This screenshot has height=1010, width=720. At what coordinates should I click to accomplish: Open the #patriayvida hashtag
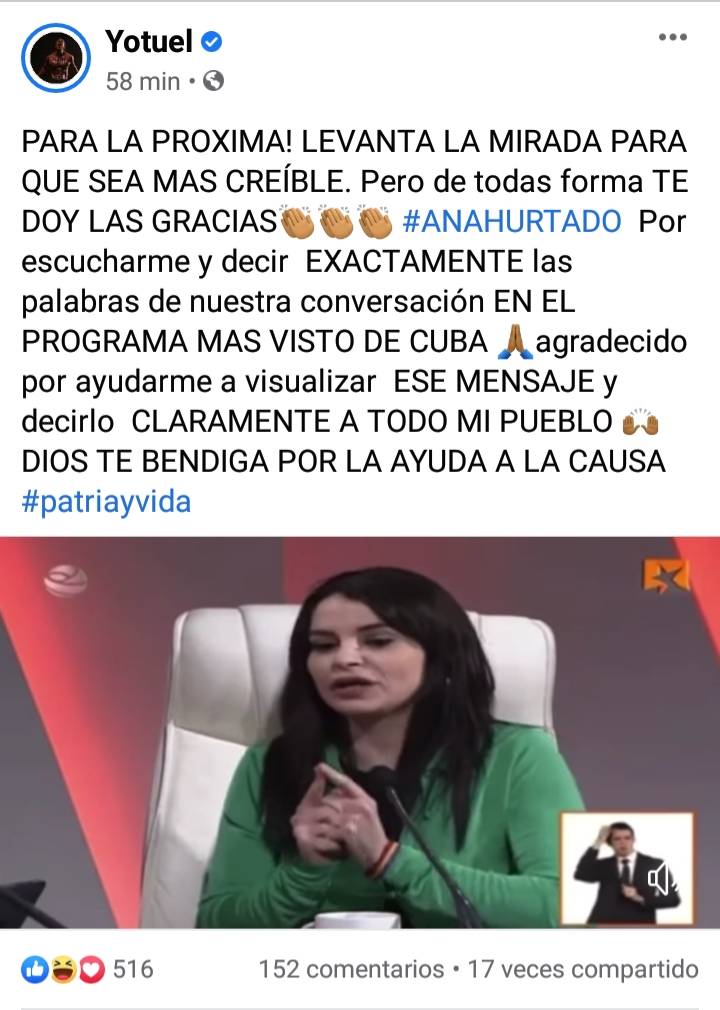point(106,501)
